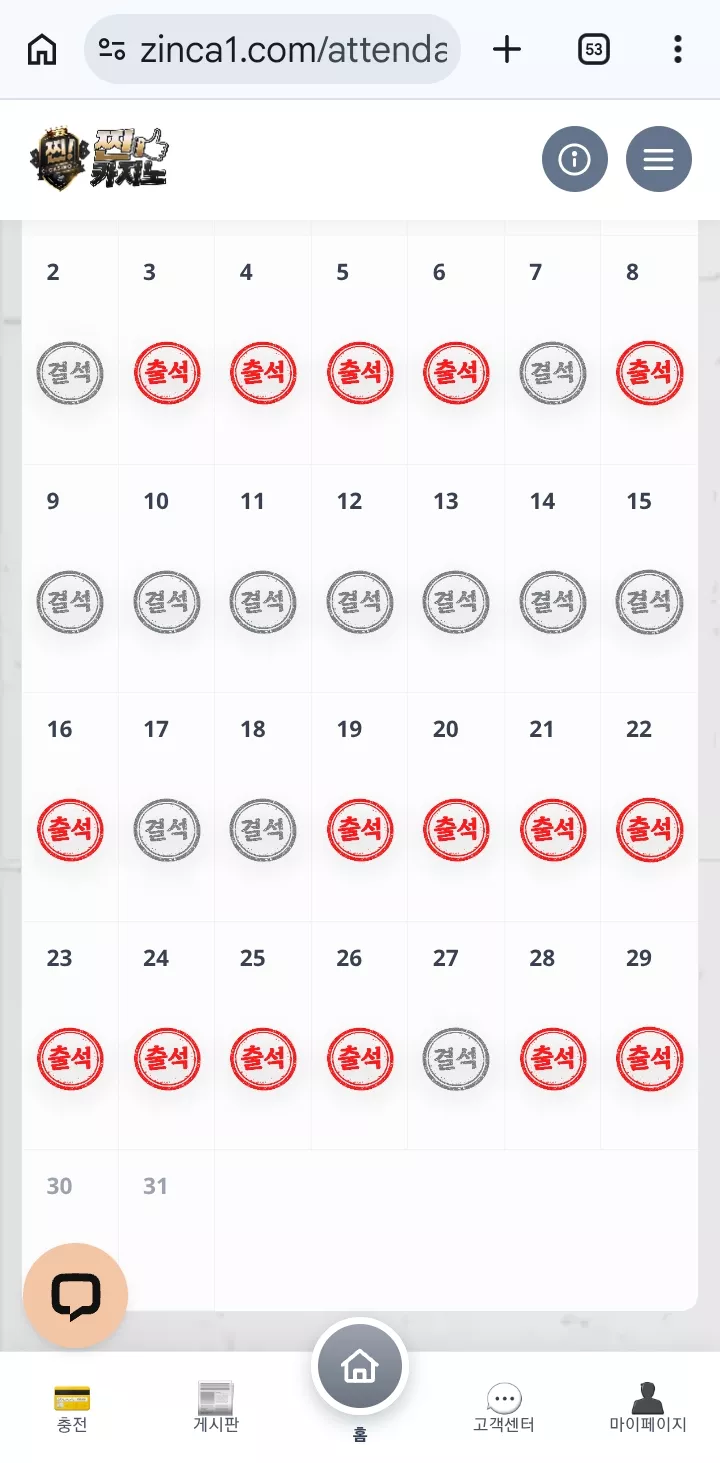The image size is (720, 1463).
Task: Go to the 충전 tab
Action: click(x=72, y=1409)
